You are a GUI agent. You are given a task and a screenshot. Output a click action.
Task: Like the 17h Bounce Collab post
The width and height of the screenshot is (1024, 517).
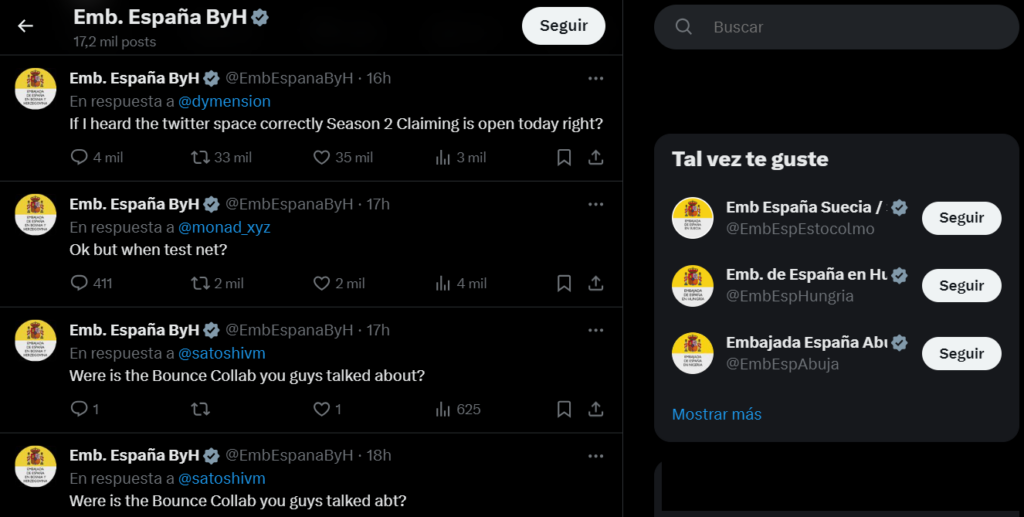[321, 409]
